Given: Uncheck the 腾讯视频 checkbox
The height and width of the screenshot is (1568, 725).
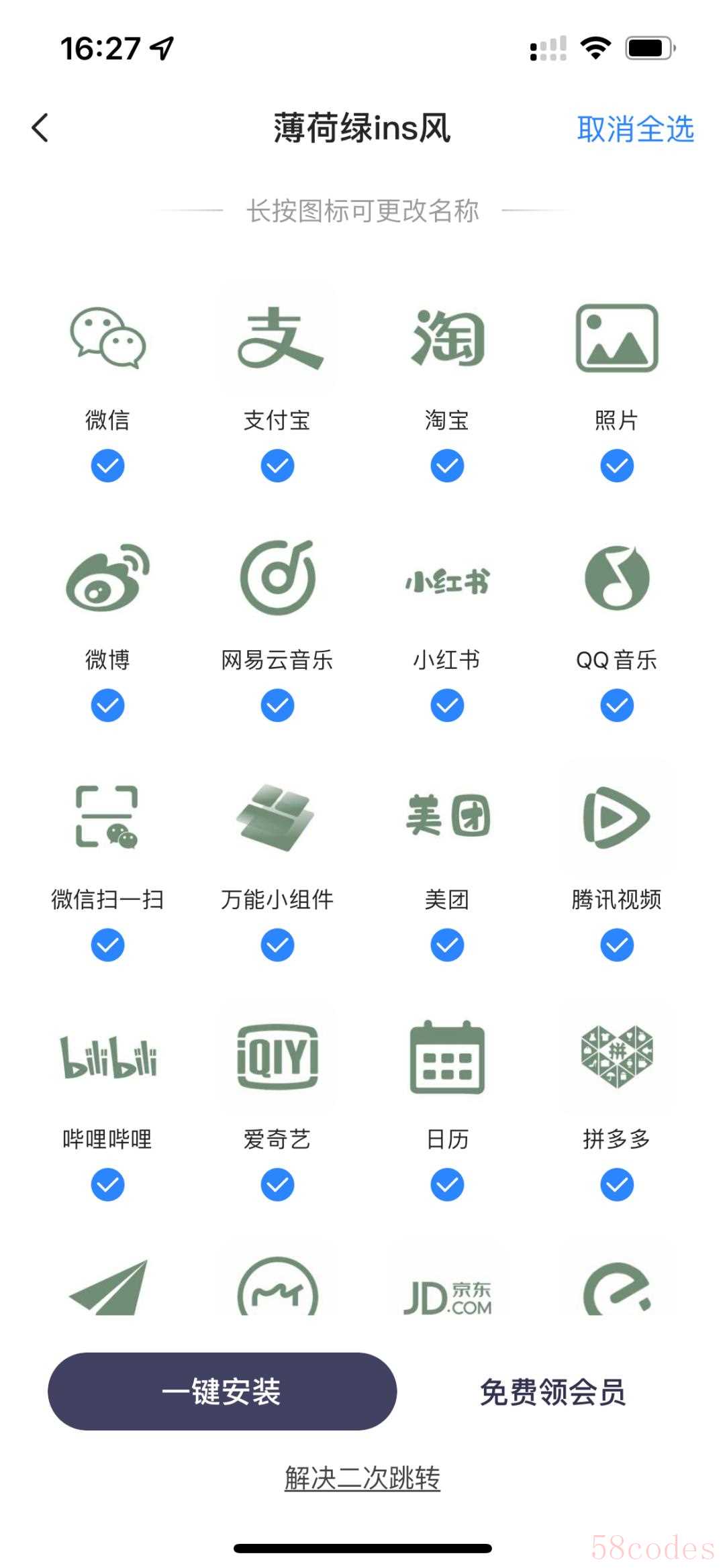Looking at the screenshot, I should (x=617, y=945).
